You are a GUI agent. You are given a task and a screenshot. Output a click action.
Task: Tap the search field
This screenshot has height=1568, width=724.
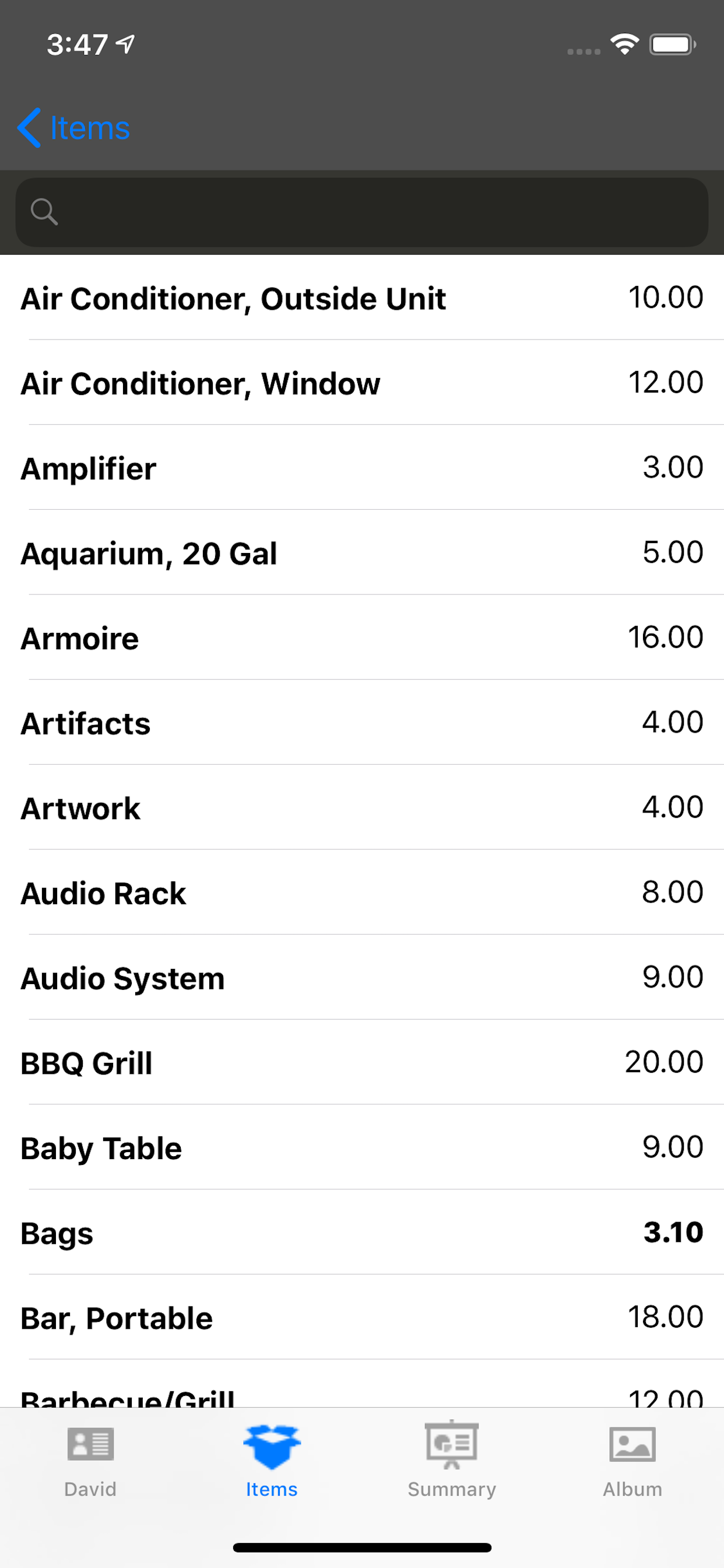pyautogui.click(x=362, y=212)
